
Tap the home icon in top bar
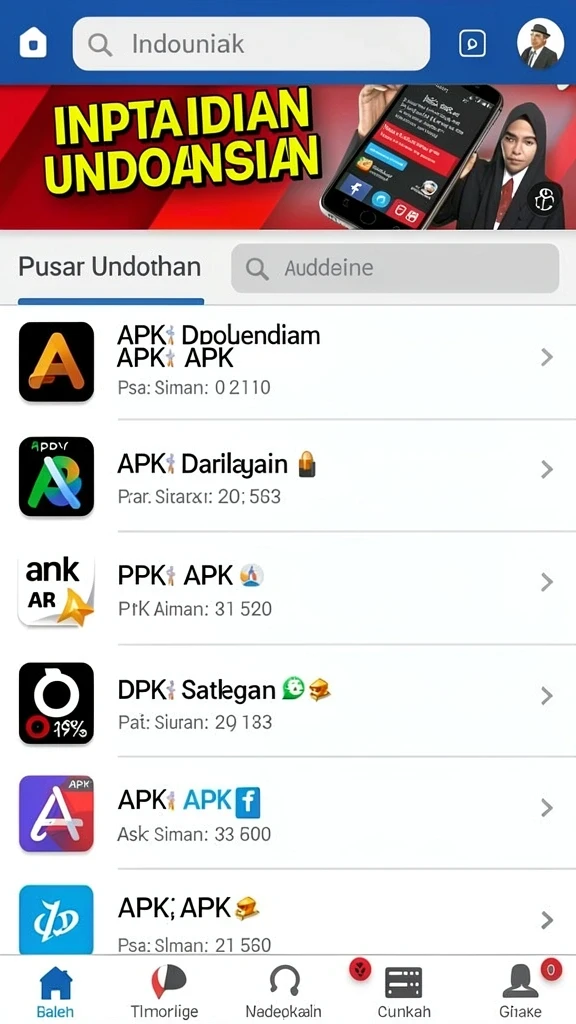33,44
